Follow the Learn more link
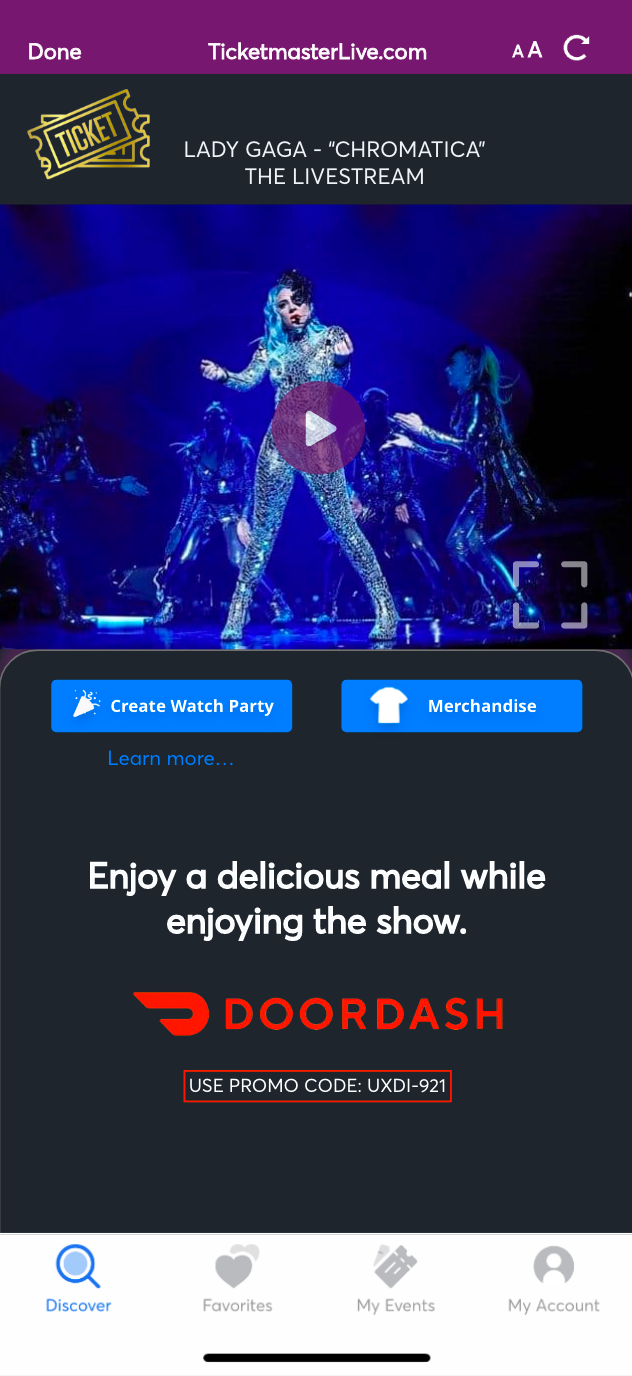The image size is (632, 1376). click(171, 759)
